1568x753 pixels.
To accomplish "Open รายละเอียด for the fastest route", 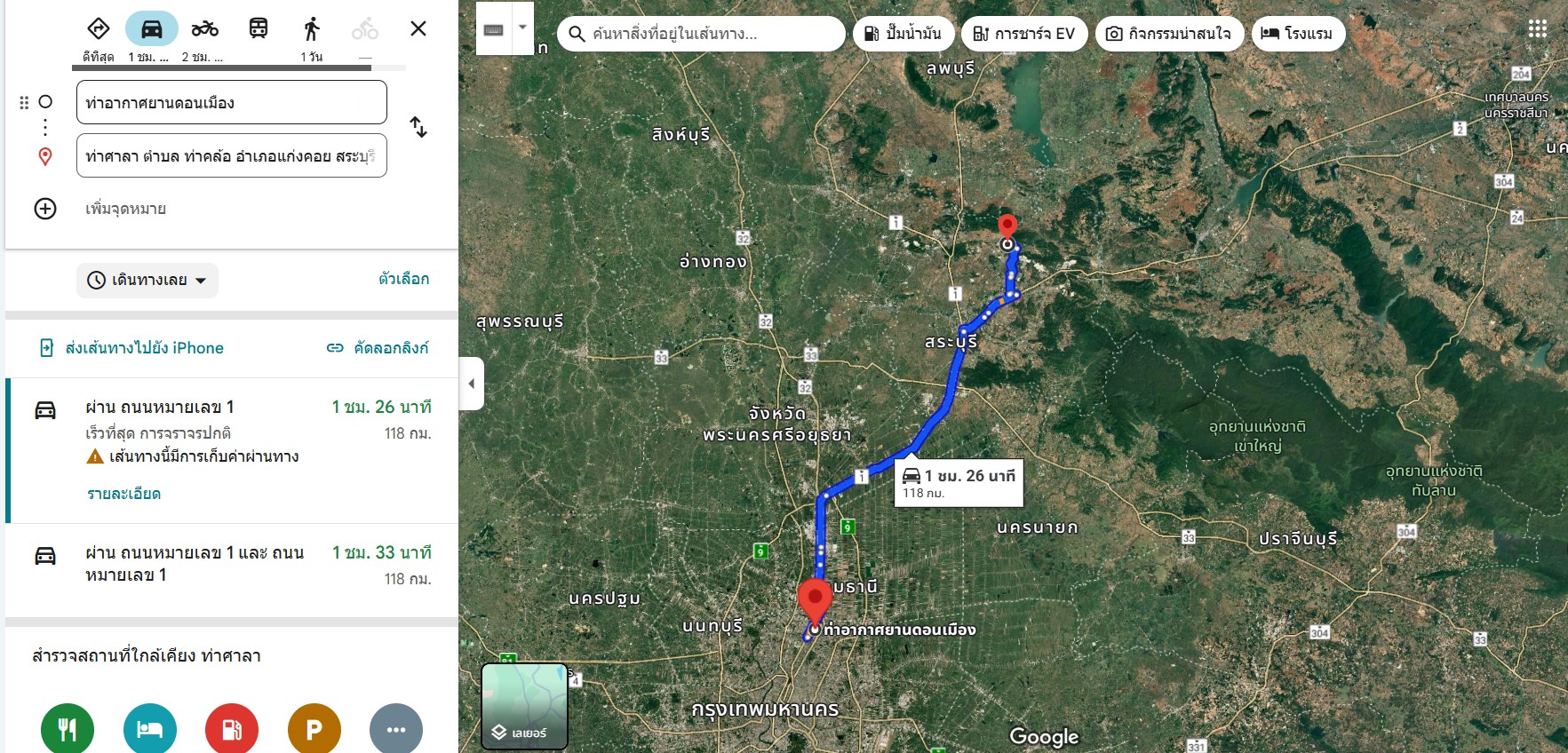I will [123, 494].
